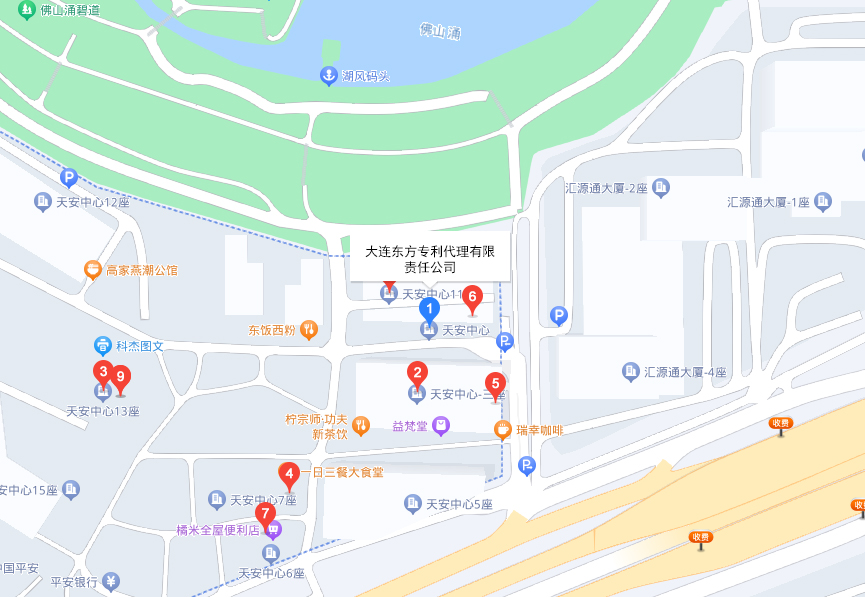Tap red marker number 9
865x597 pixels.
click(x=121, y=379)
